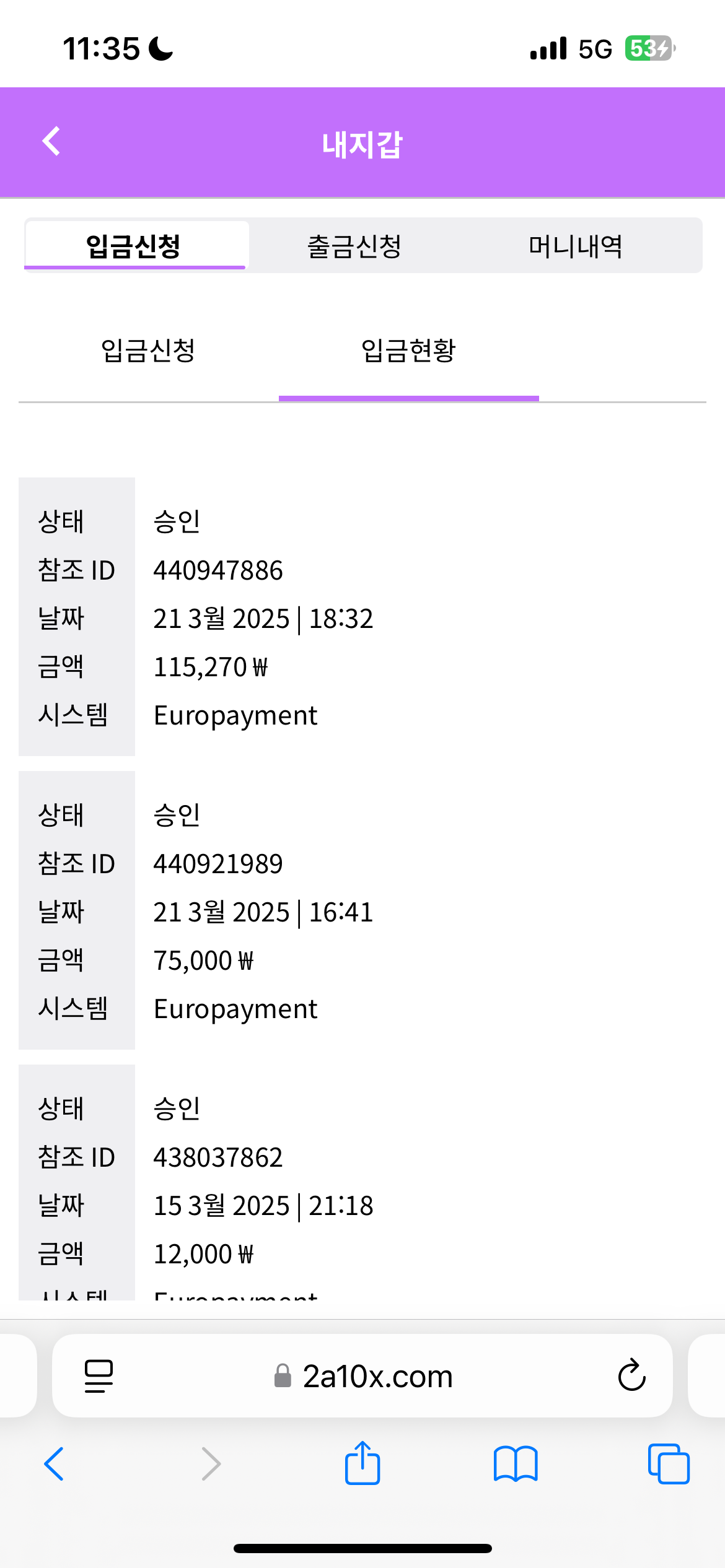Open Safari bookmarks
The width and height of the screenshot is (725, 1568).
pyautogui.click(x=516, y=1464)
